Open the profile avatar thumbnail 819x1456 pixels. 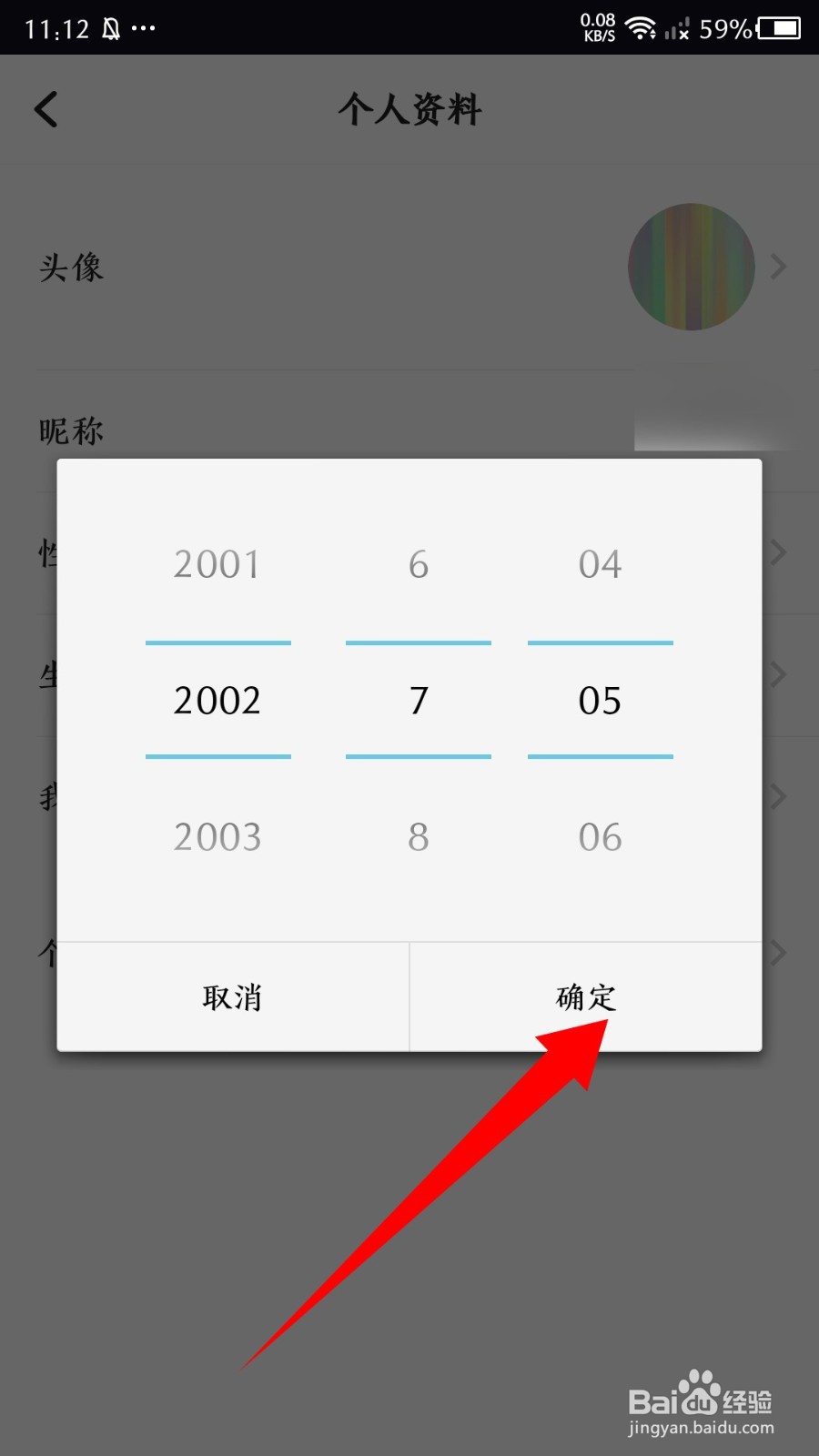691,267
